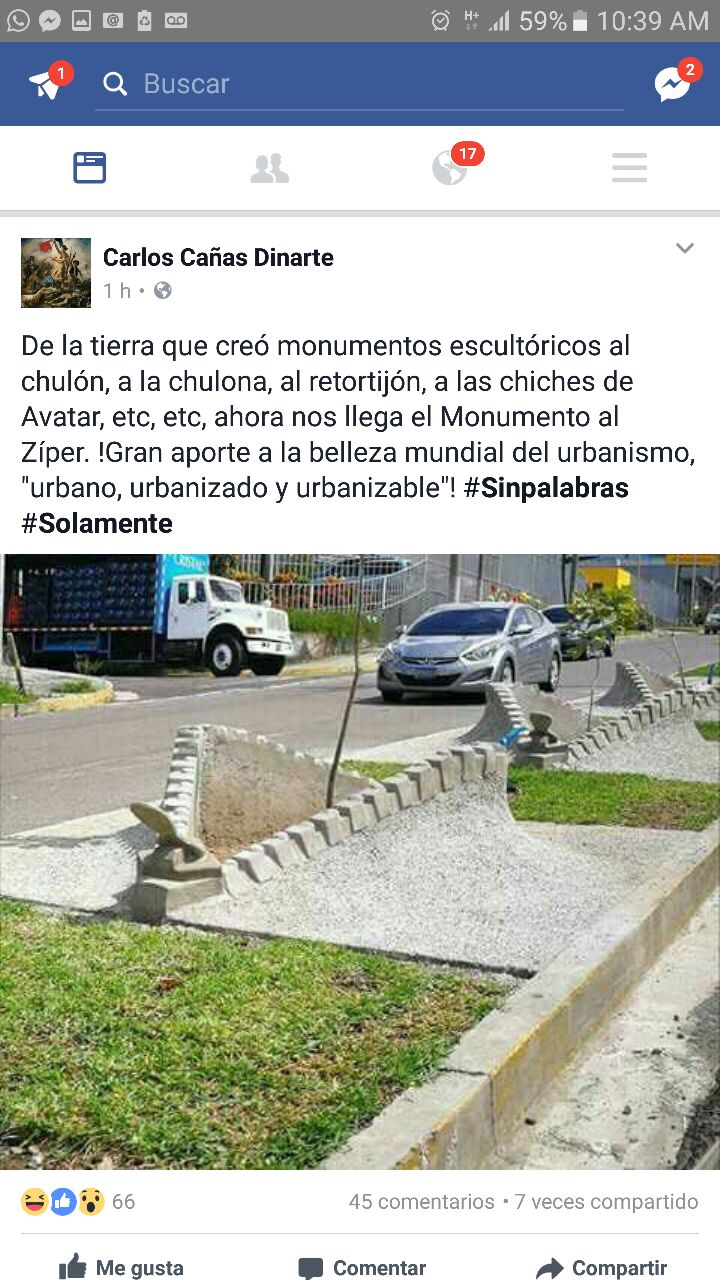Viewport: 720px width, 1280px height.
Task: Open the #Sinpalabras hashtag
Action: click(x=546, y=488)
